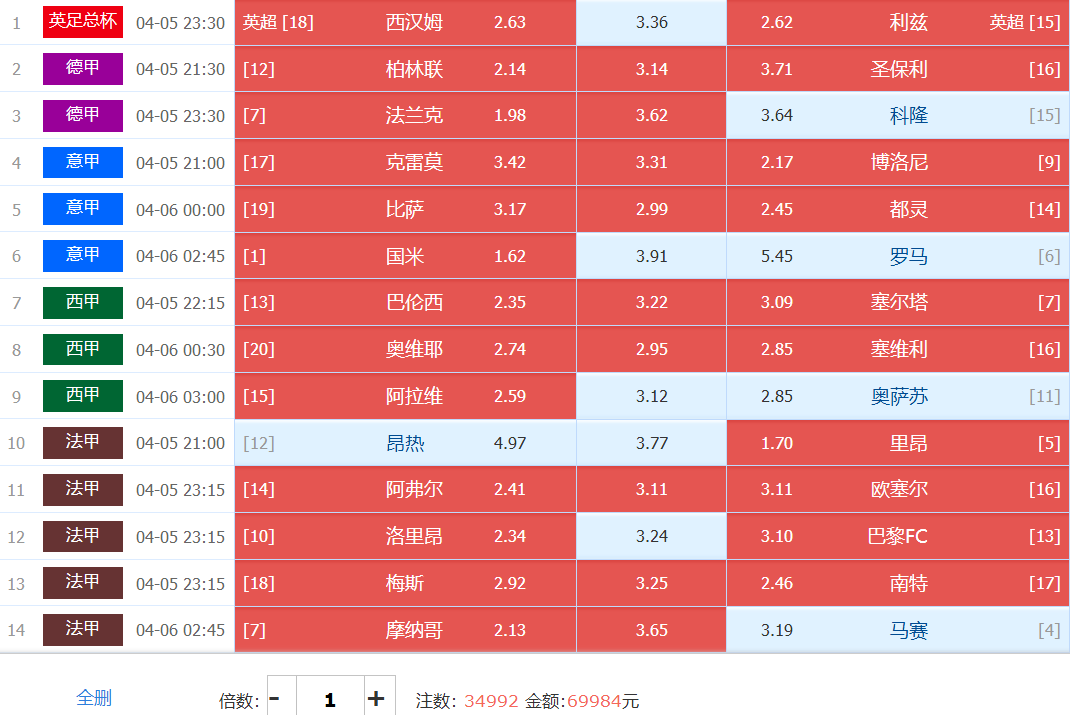Select draw odds 3.91 for Inter vs Roma
Image resolution: width=1070 pixels, height=715 pixels.
651,256
